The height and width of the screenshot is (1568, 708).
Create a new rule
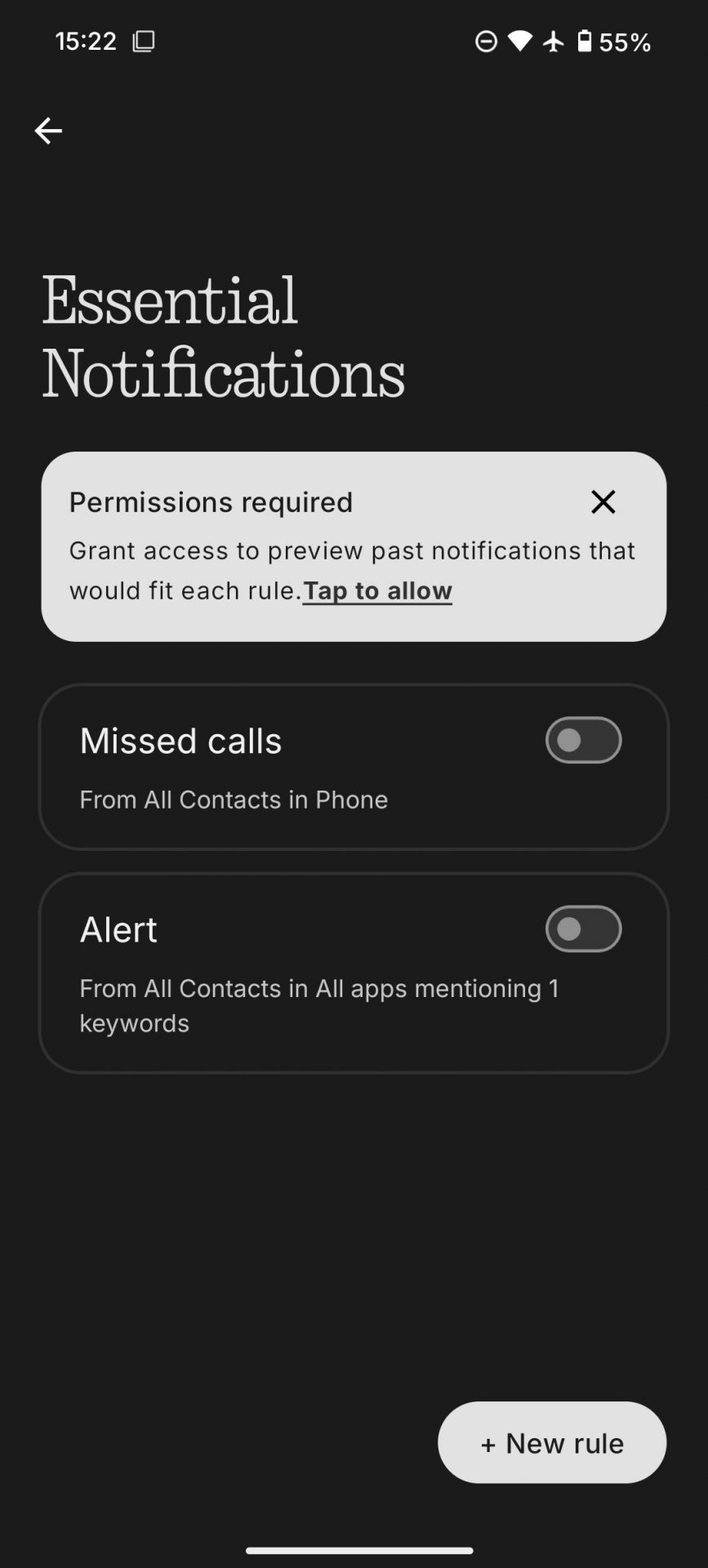pyautogui.click(x=552, y=1442)
